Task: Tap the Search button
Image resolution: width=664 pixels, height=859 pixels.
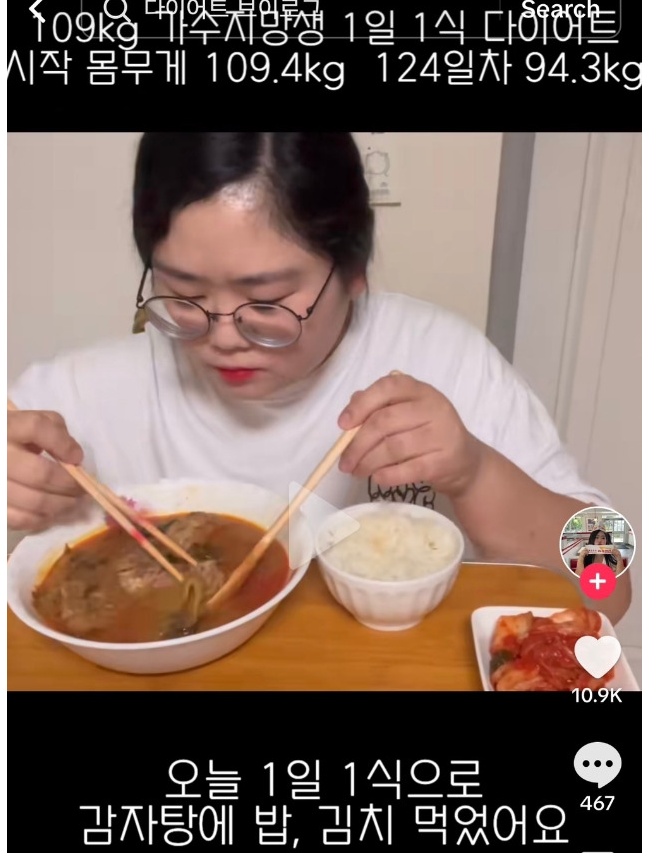Action: pos(559,10)
